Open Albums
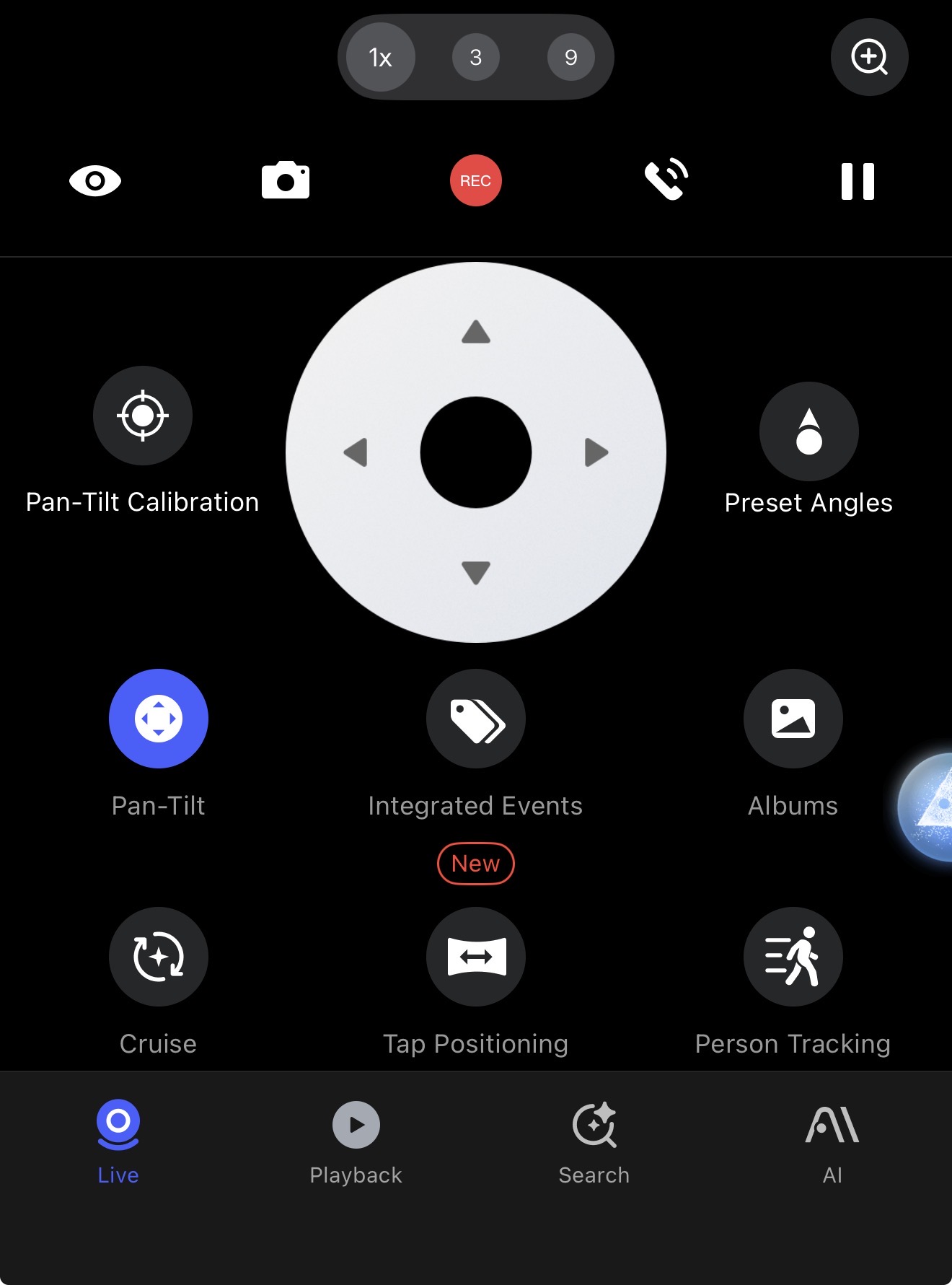Viewport: 952px width, 1285px height. pos(793,719)
